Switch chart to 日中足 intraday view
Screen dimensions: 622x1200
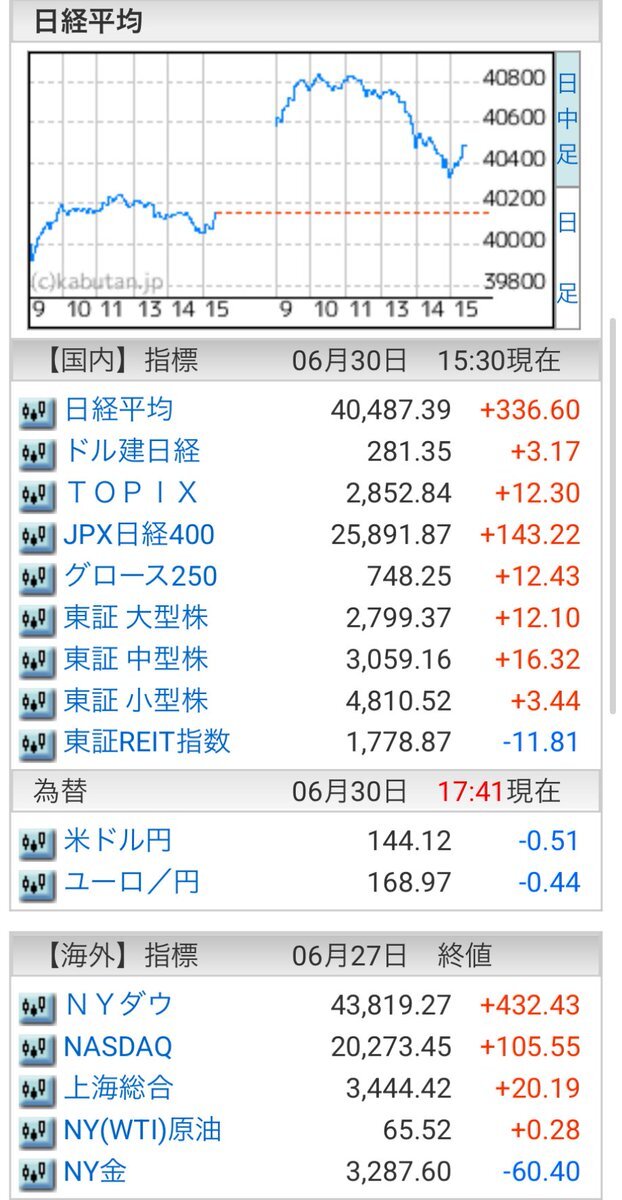tap(567, 118)
